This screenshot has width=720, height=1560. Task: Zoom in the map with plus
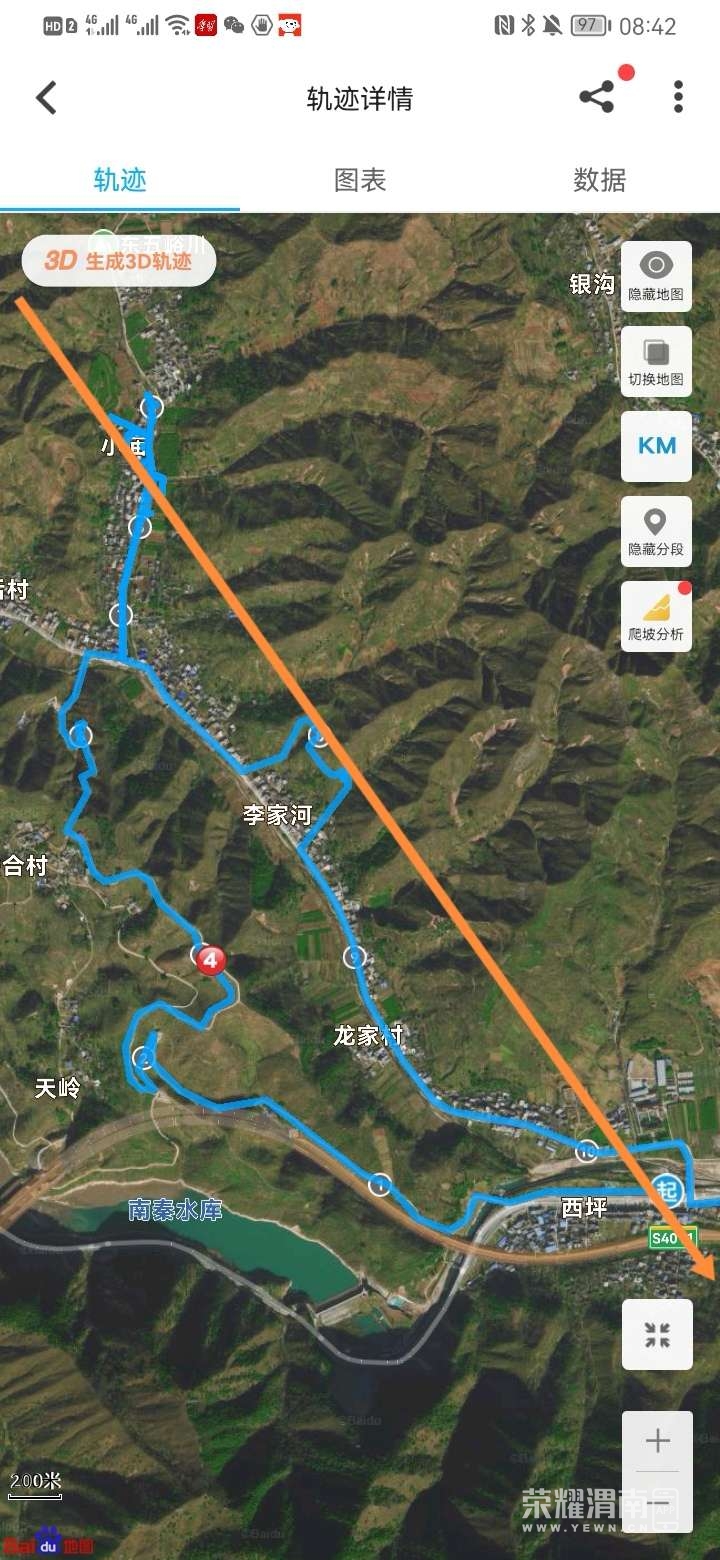[x=657, y=1441]
